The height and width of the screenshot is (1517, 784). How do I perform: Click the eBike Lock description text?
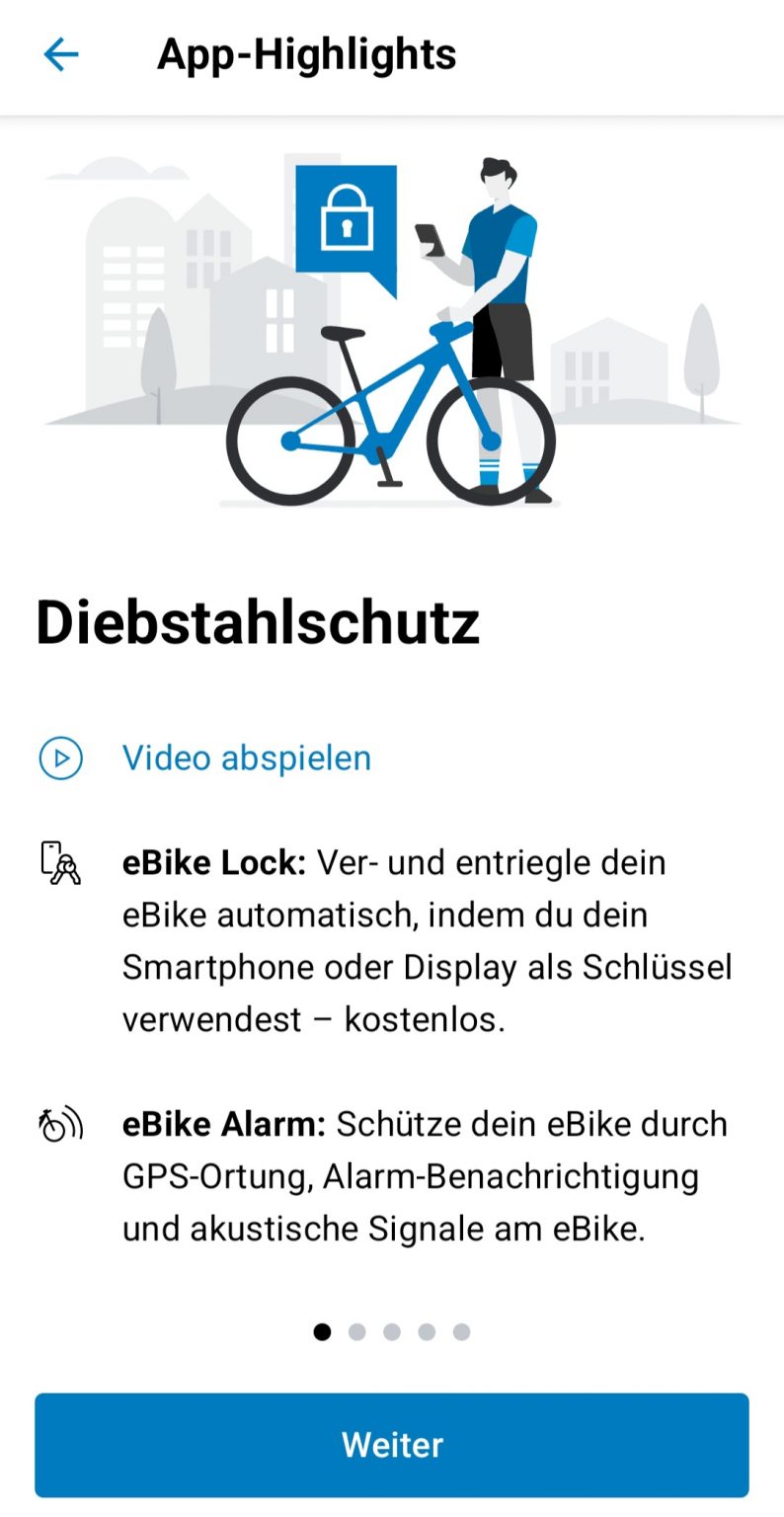427,938
